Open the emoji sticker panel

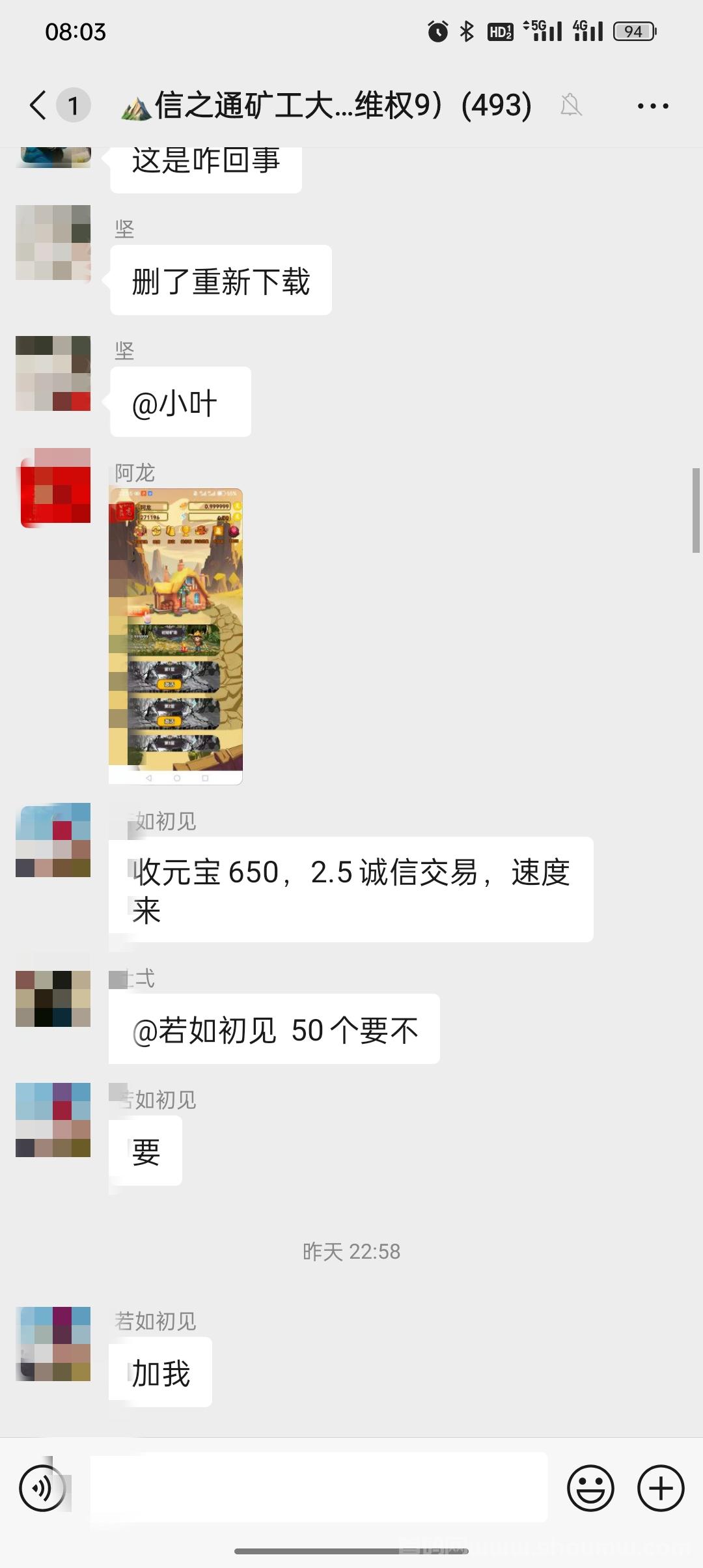(x=590, y=1488)
